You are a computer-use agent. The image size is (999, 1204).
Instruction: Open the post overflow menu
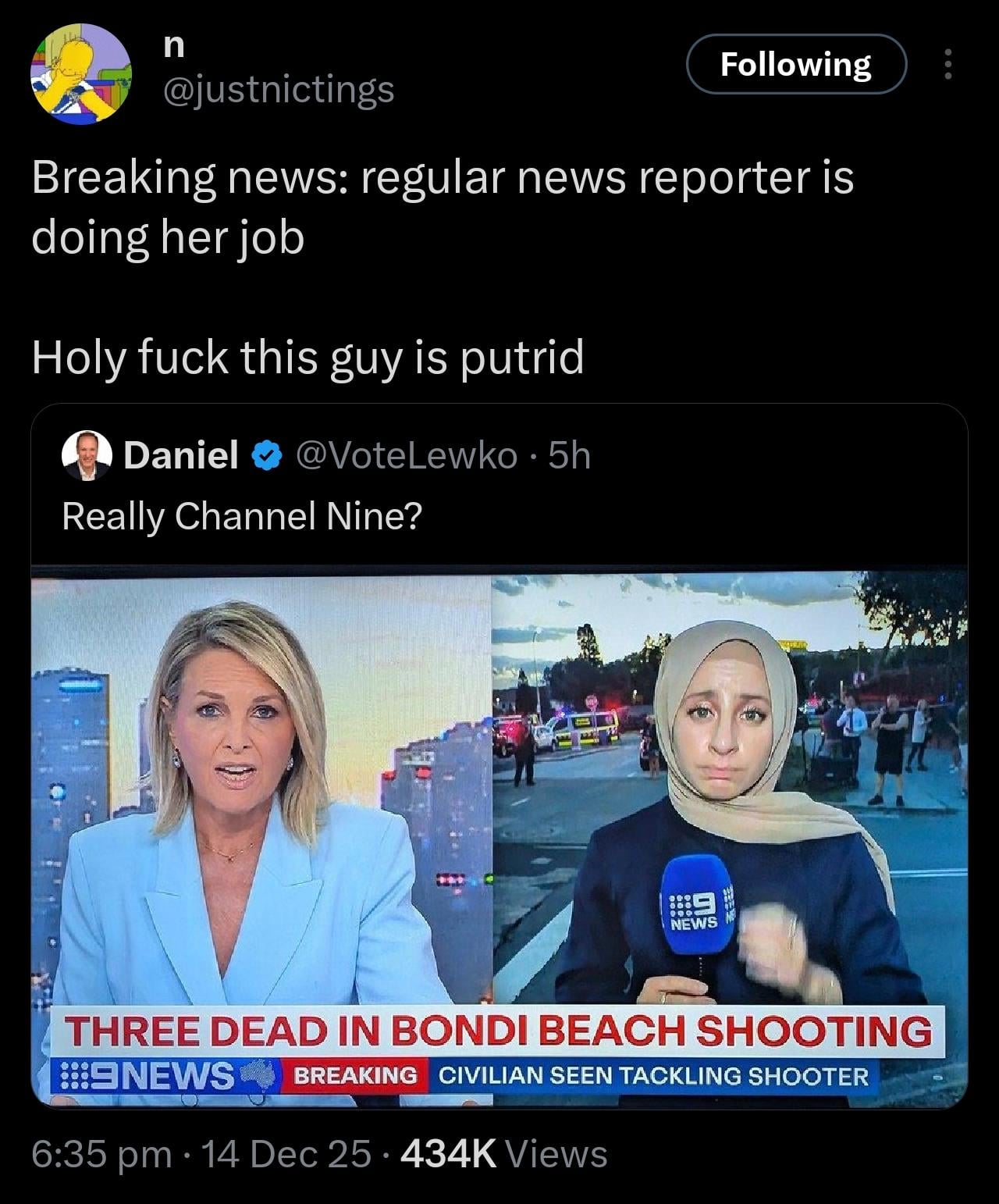pyautogui.click(x=947, y=64)
